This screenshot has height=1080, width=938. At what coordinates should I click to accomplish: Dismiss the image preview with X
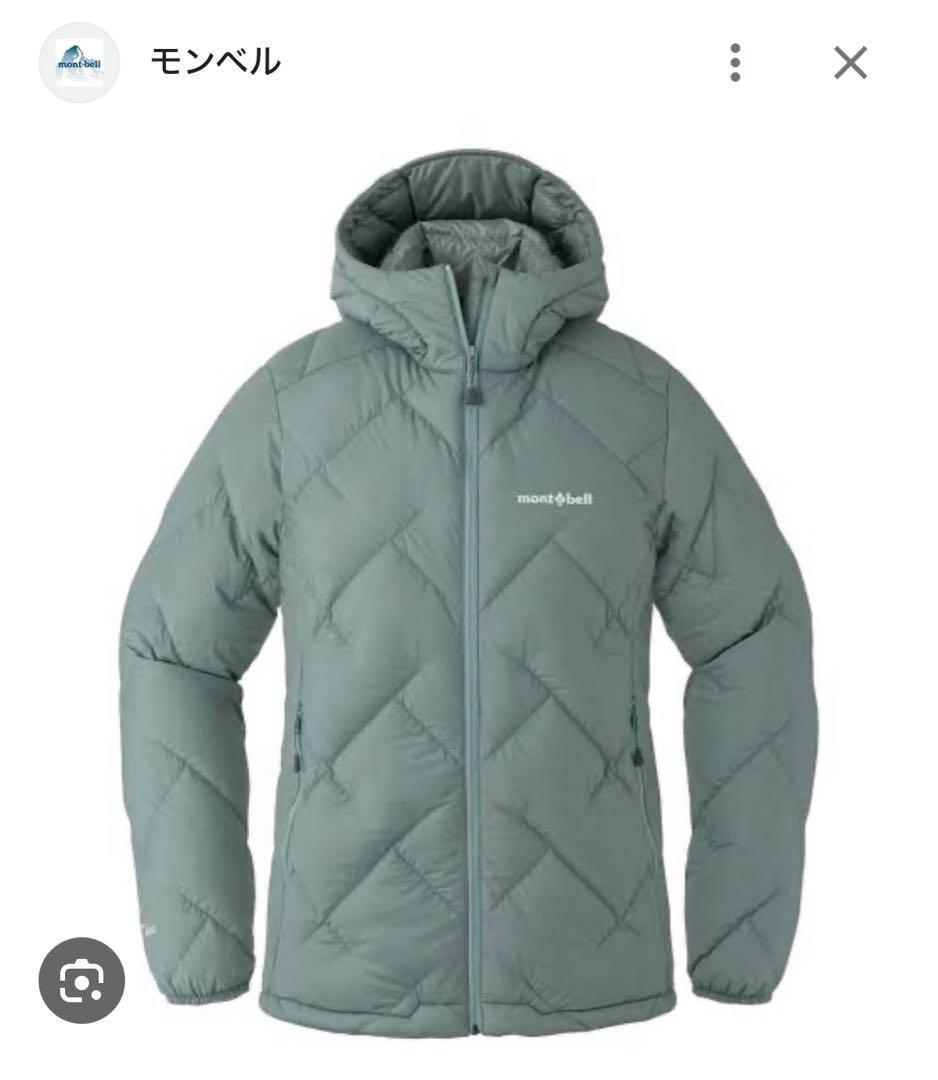pyautogui.click(x=849, y=61)
